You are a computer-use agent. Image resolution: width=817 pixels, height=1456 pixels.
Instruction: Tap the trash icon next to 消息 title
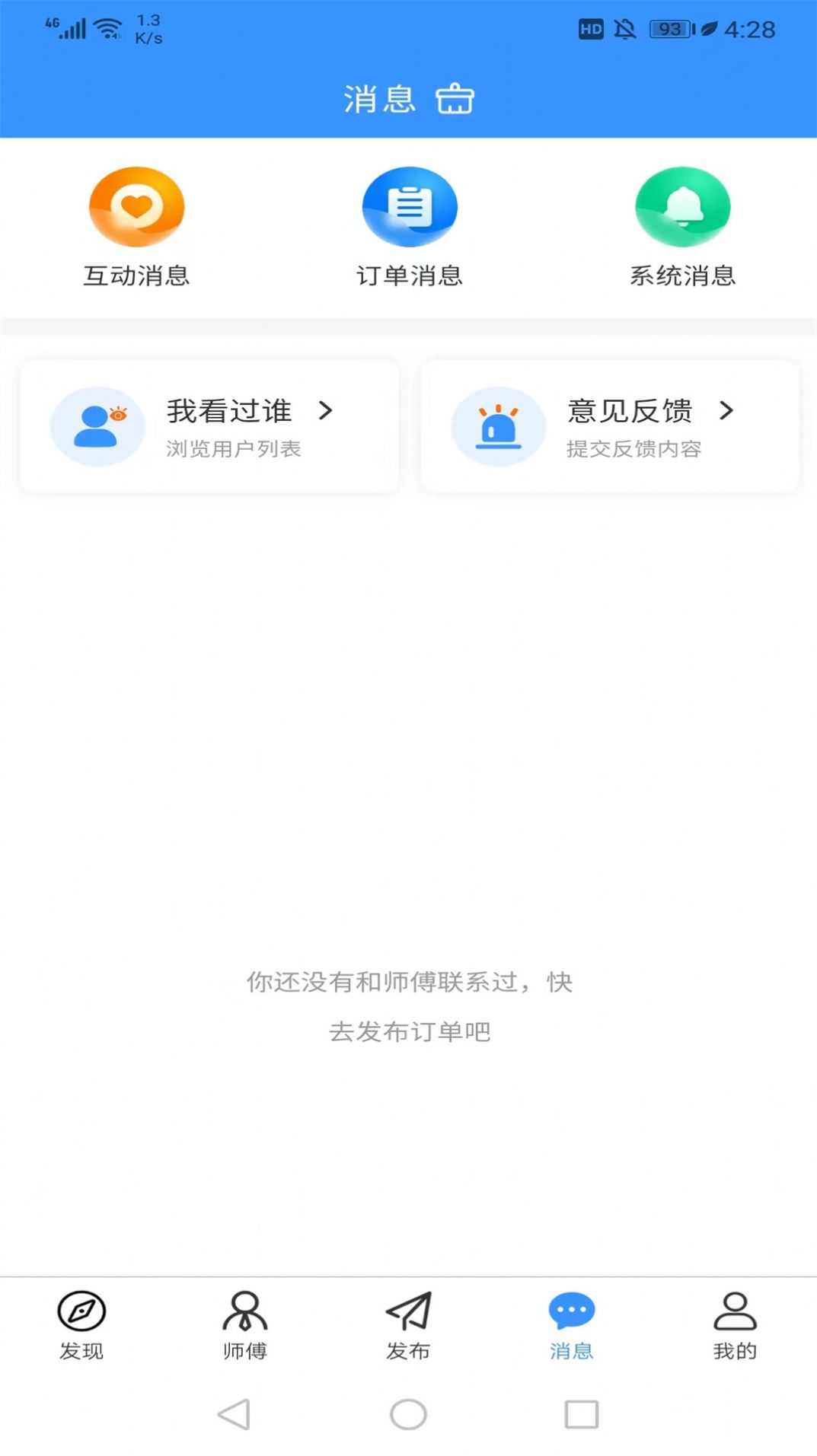click(455, 99)
